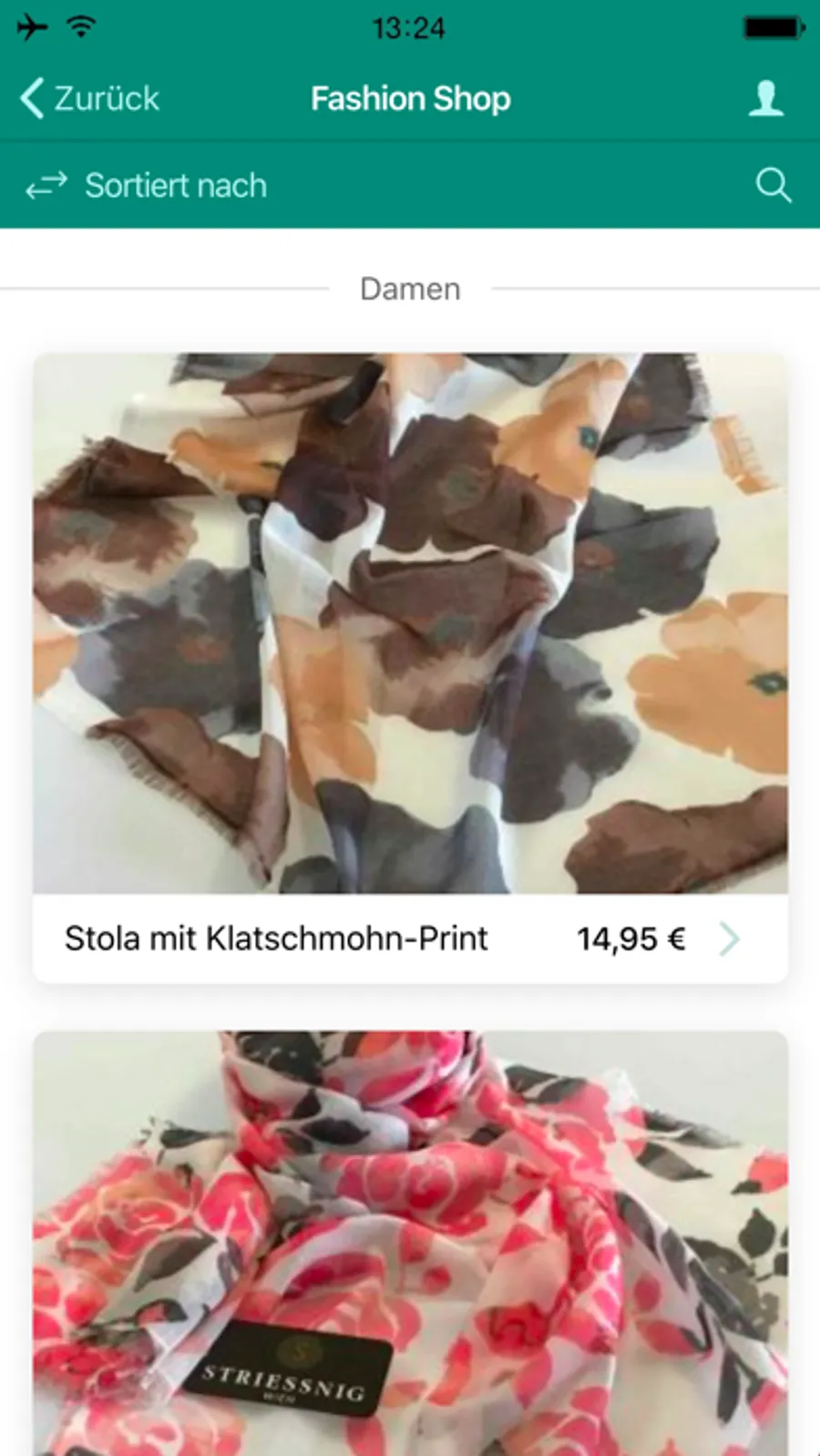Open the user profile icon

[x=765, y=98]
